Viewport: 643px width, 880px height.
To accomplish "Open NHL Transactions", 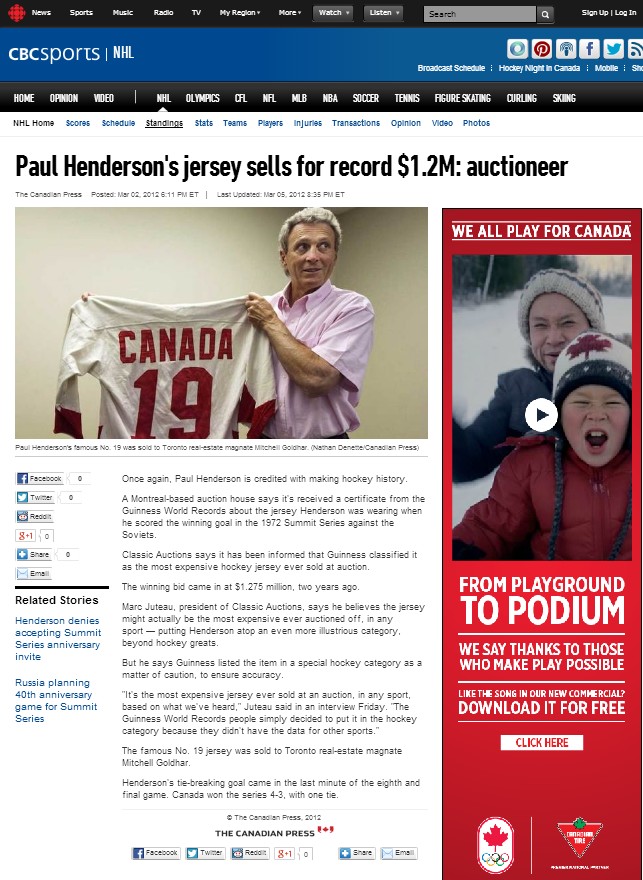I will coord(356,123).
